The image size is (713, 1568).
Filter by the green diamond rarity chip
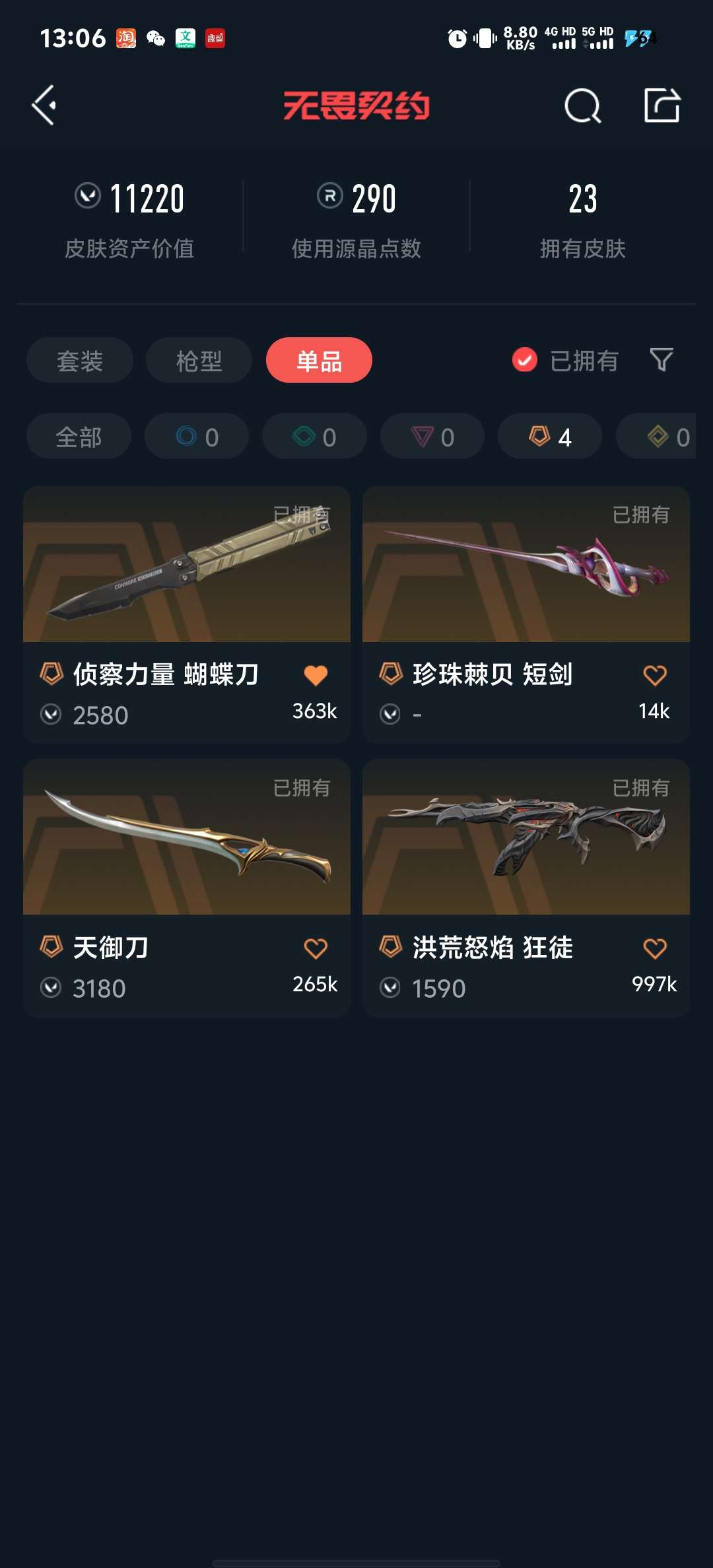coord(314,436)
